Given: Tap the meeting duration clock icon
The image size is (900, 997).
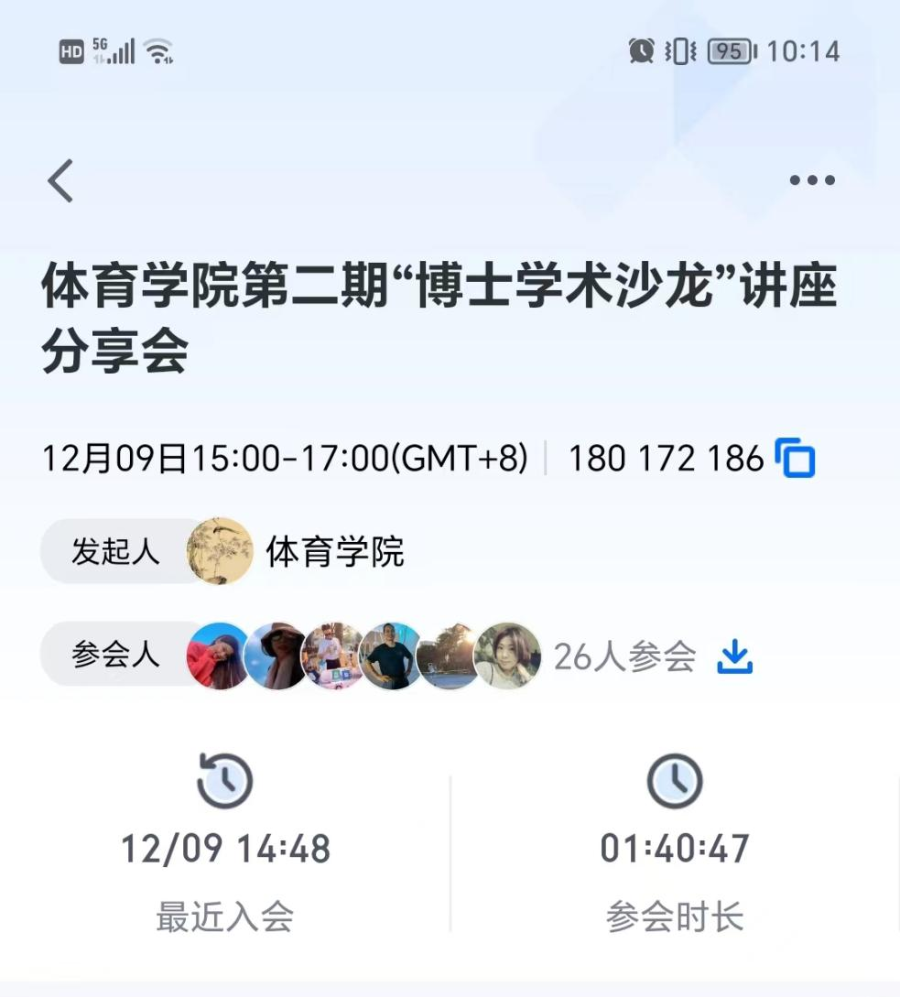Looking at the screenshot, I should pyautogui.click(x=676, y=780).
